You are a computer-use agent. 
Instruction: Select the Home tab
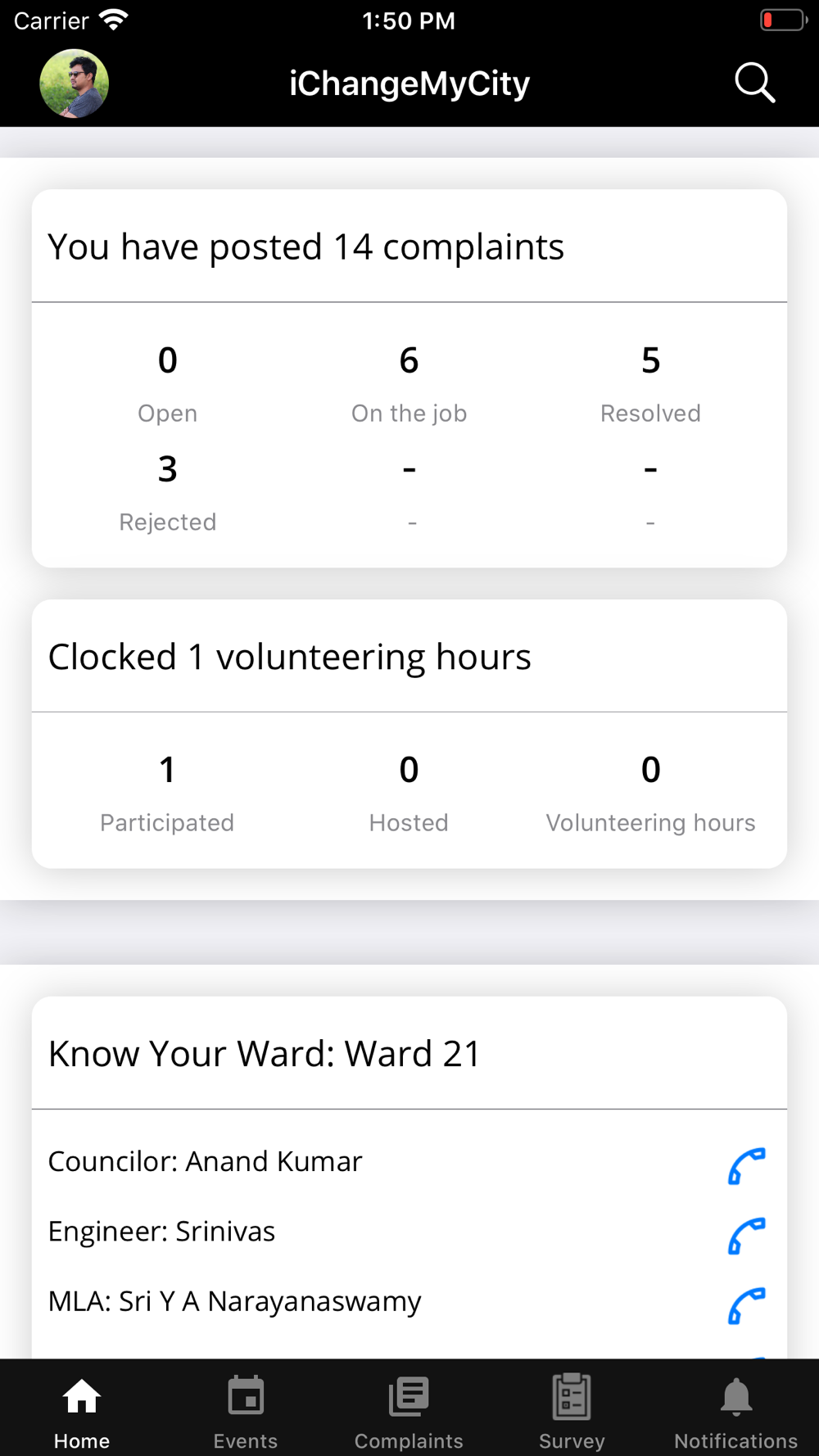pyautogui.click(x=82, y=1412)
